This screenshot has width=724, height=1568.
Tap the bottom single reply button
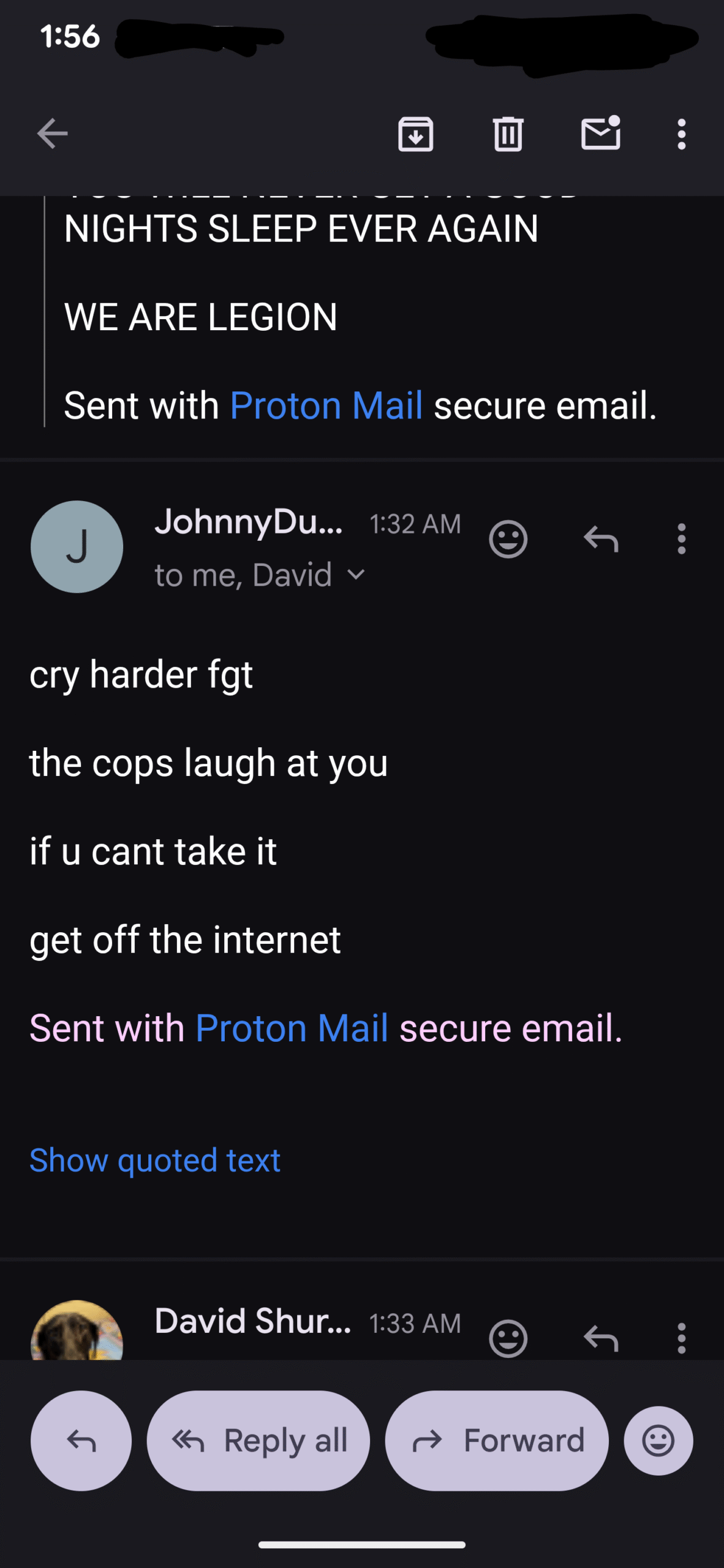point(81,1441)
